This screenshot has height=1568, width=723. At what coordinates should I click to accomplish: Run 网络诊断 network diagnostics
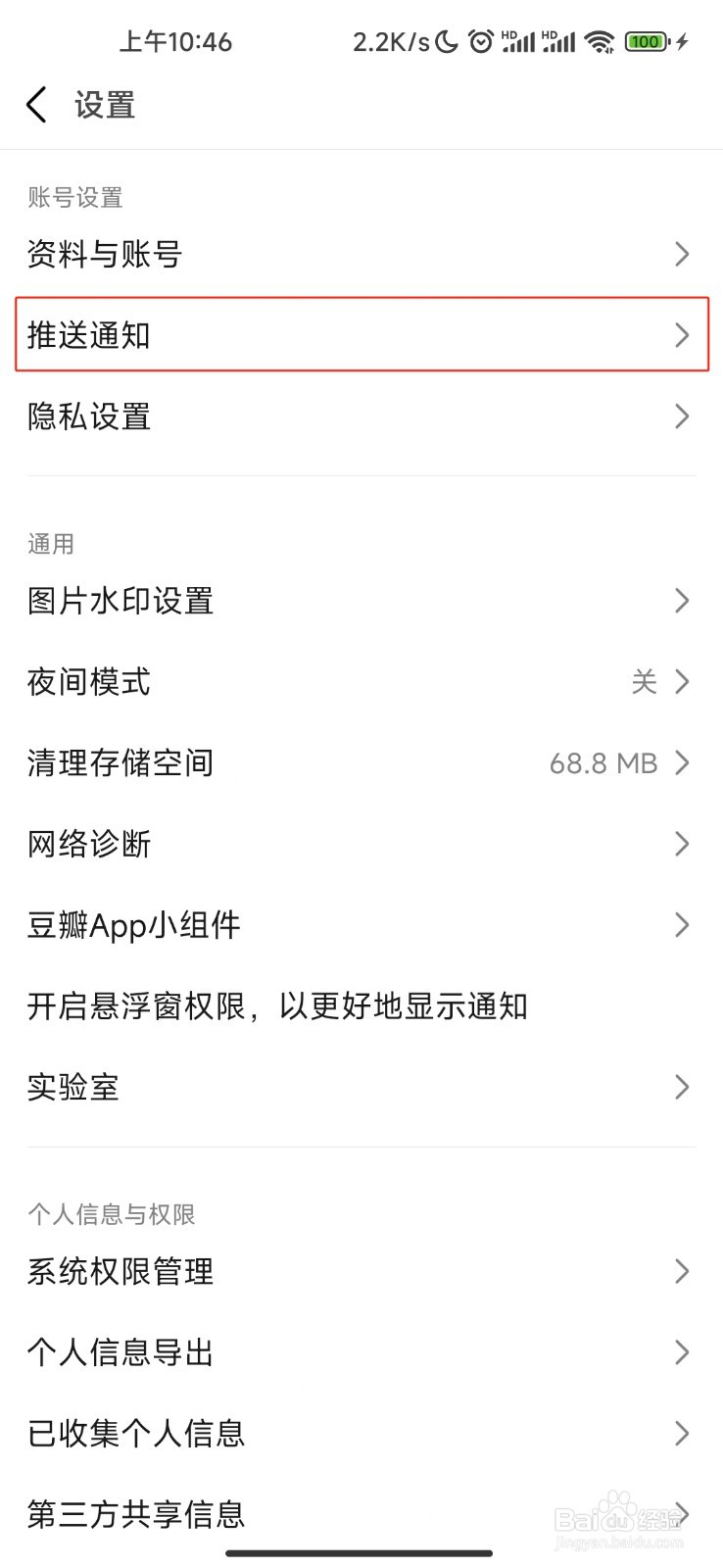pyautogui.click(x=361, y=844)
